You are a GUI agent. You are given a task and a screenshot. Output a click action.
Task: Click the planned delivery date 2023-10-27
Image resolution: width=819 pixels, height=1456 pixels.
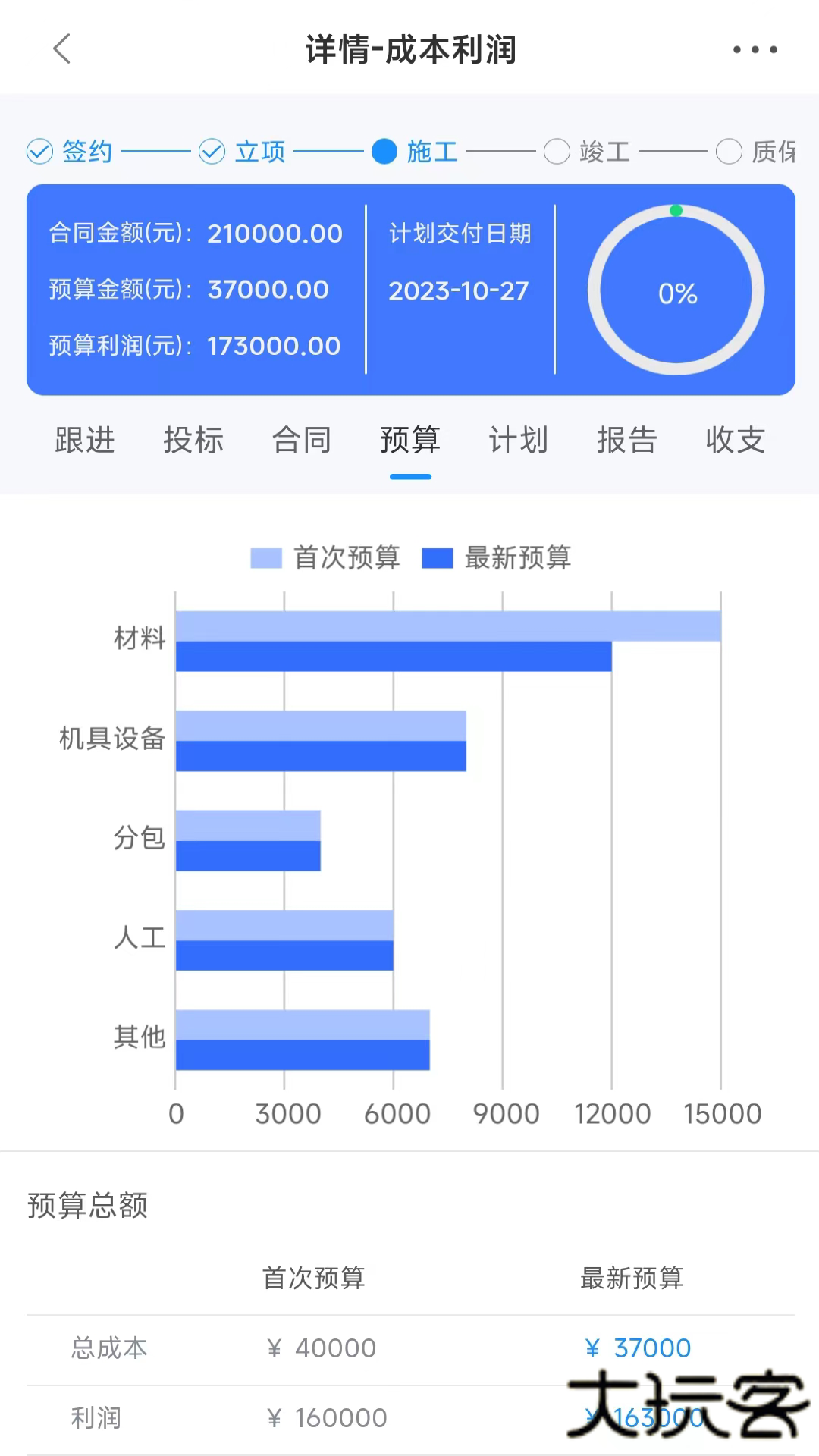458,290
